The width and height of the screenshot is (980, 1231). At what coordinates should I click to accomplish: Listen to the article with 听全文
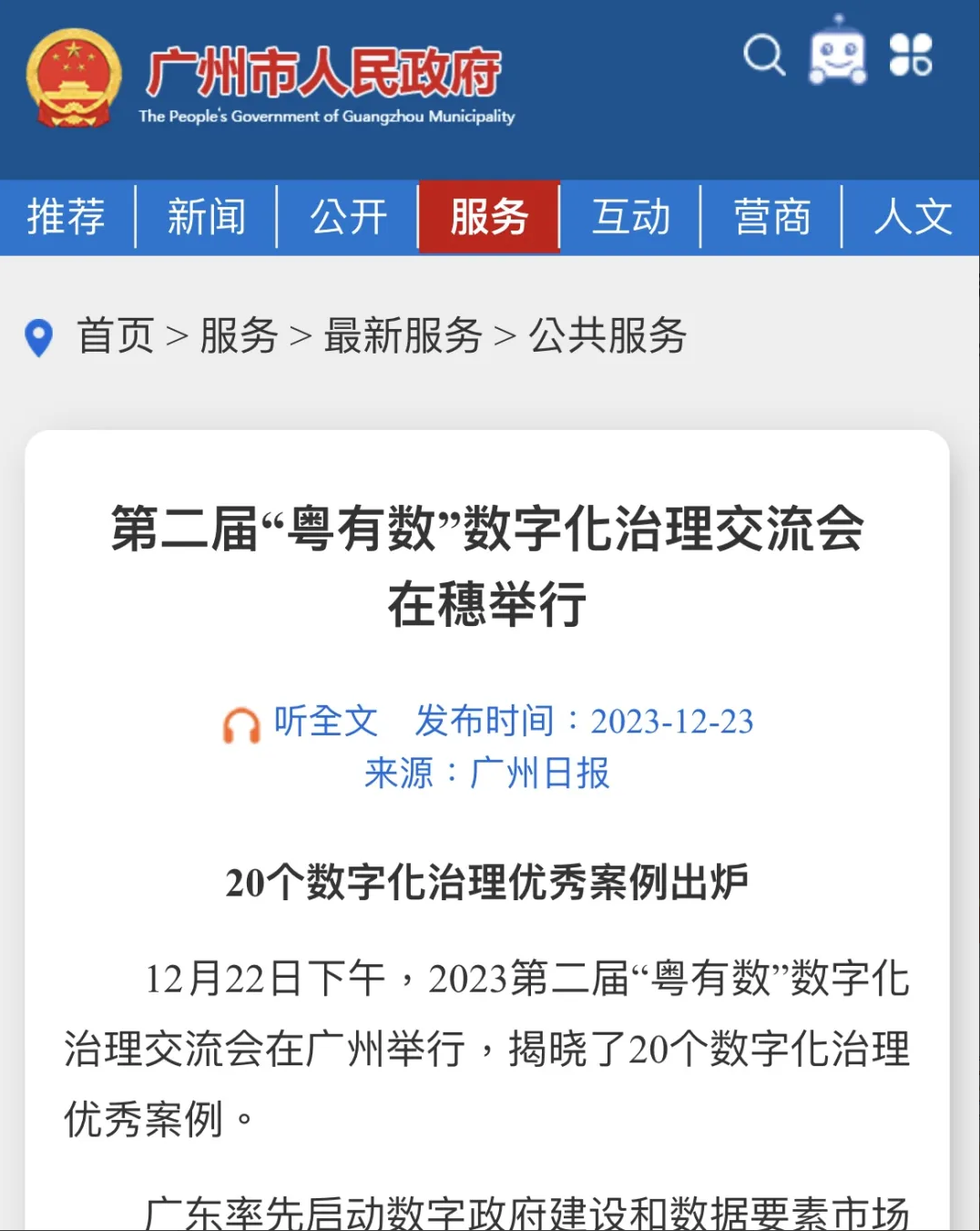click(301, 723)
